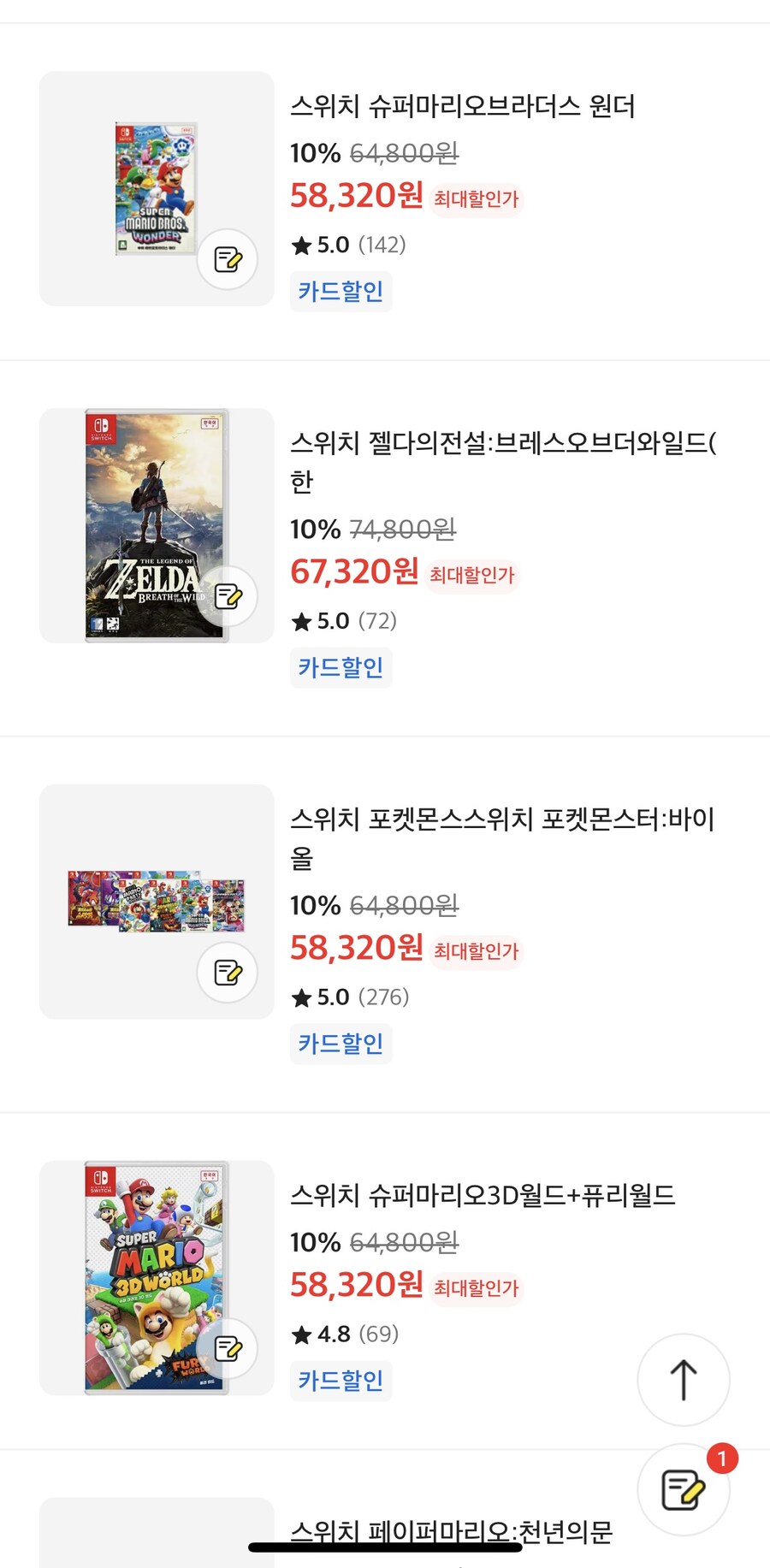Click 카드할인 badge under Super Mario Wonder
770x1568 pixels.
[x=341, y=291]
